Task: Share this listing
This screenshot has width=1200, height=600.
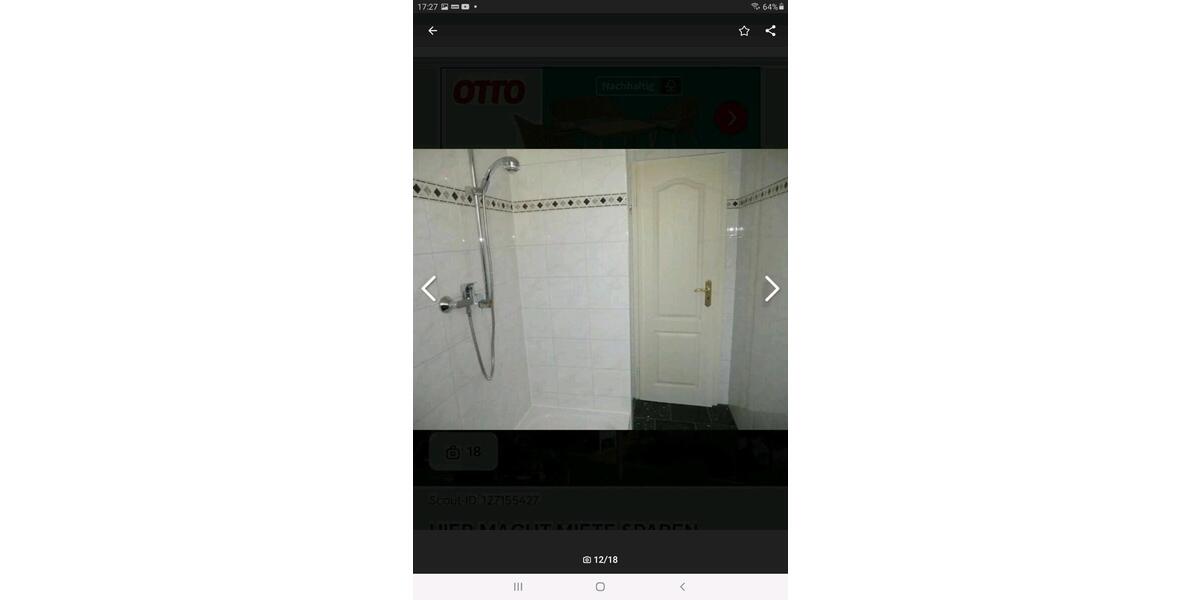Action: [770, 31]
